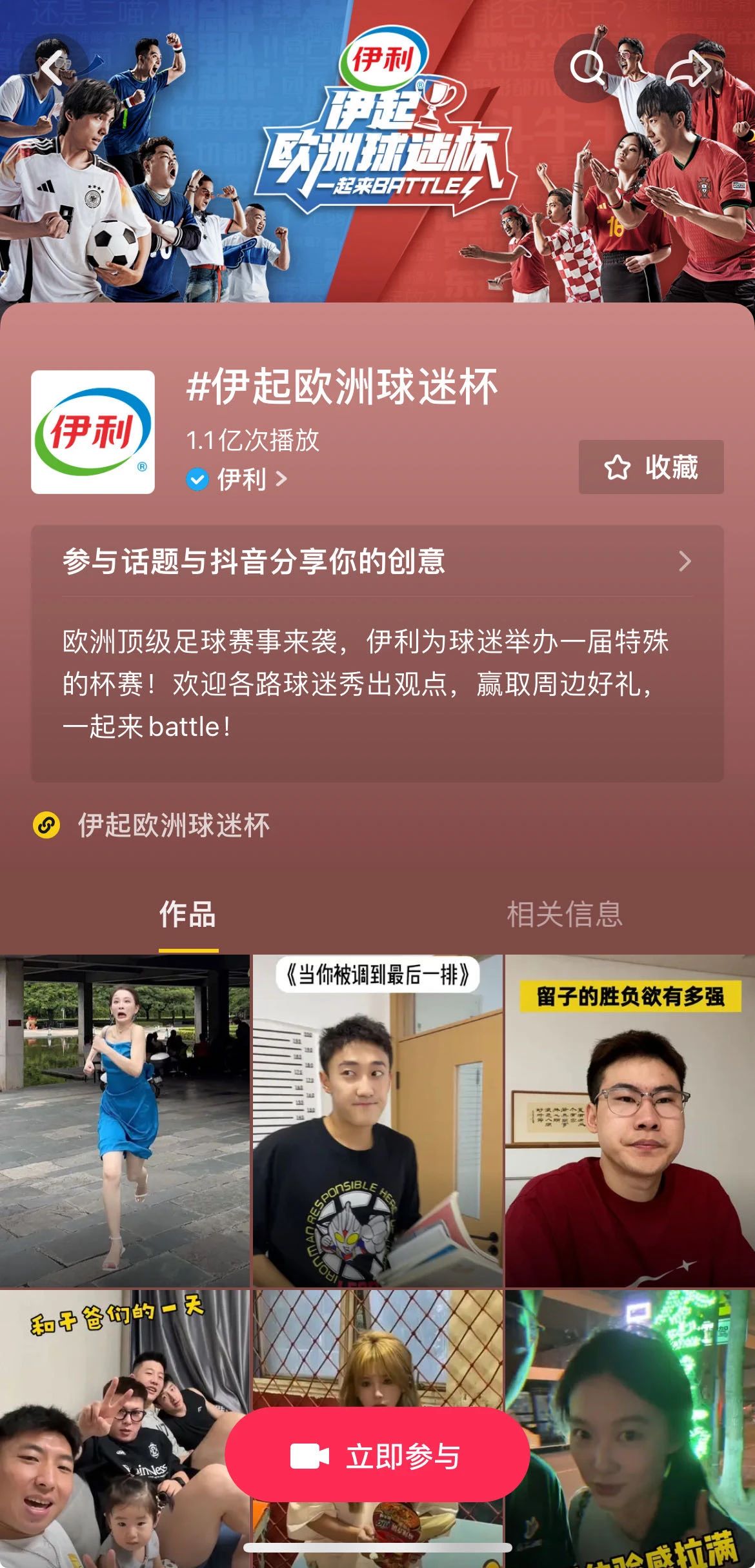The width and height of the screenshot is (755, 1568).
Task: Expand 参与话题与抖音分享你的创意 row
Action: (x=377, y=561)
